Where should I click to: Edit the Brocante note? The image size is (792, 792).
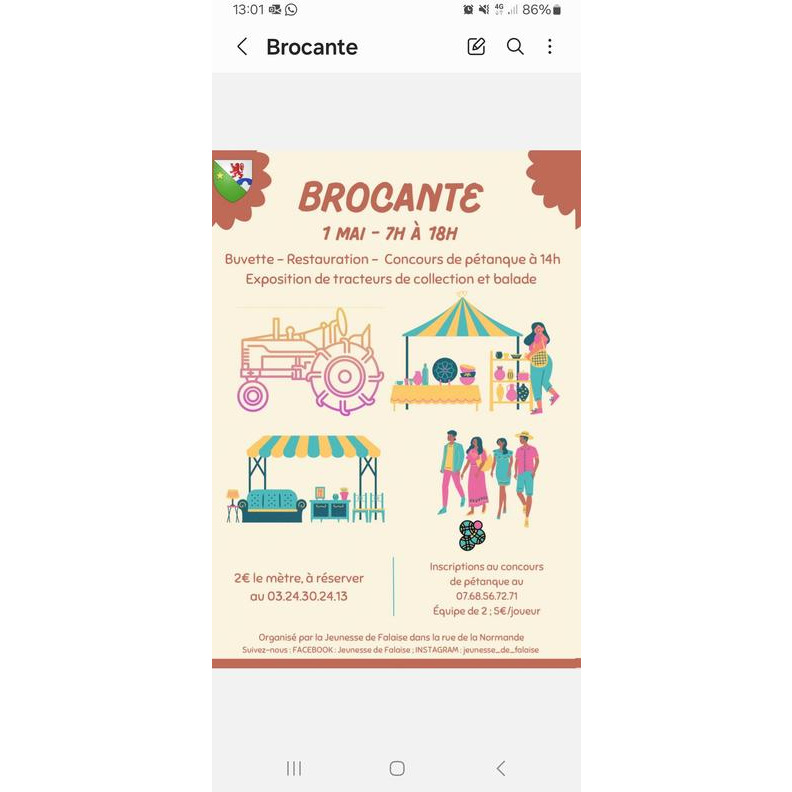(476, 47)
